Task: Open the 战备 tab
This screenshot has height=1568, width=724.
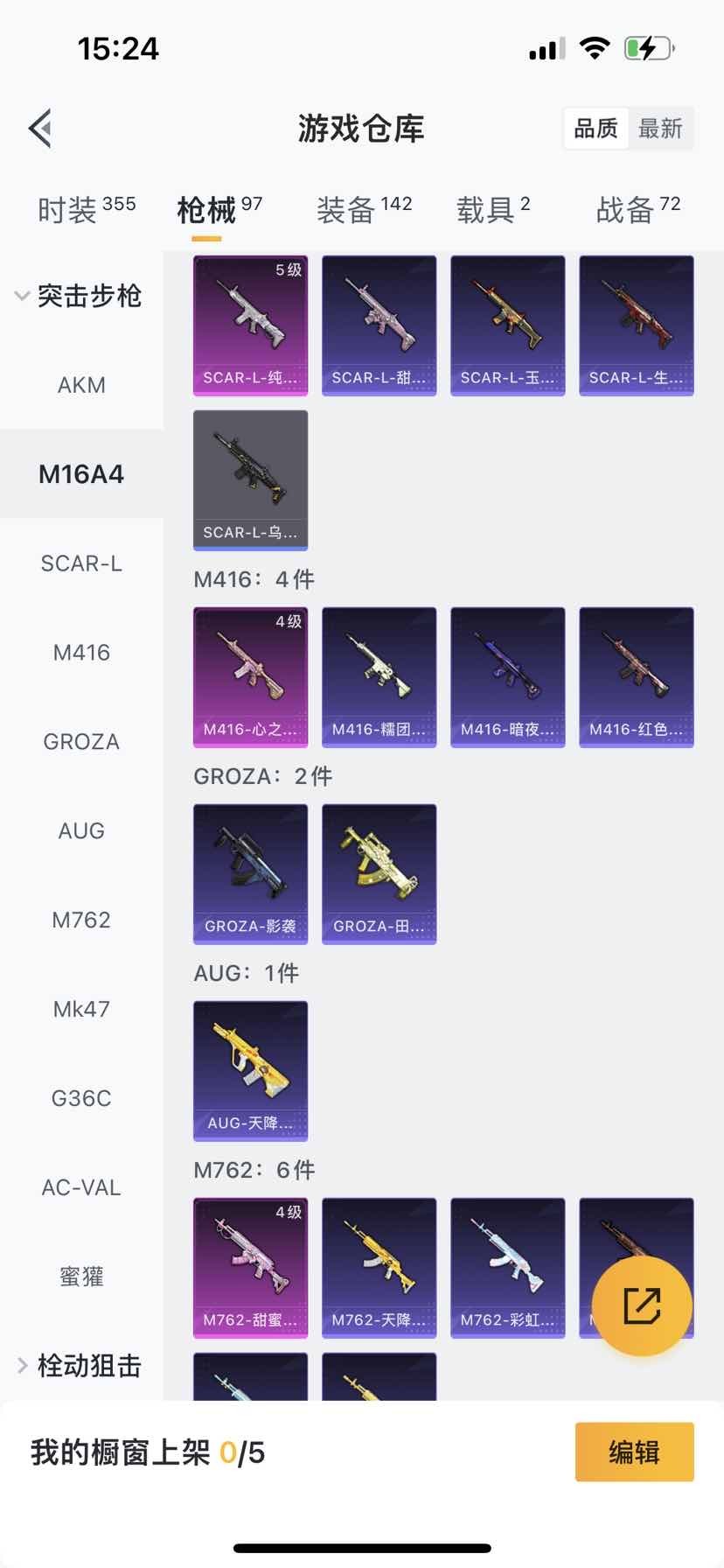Action: [x=637, y=209]
